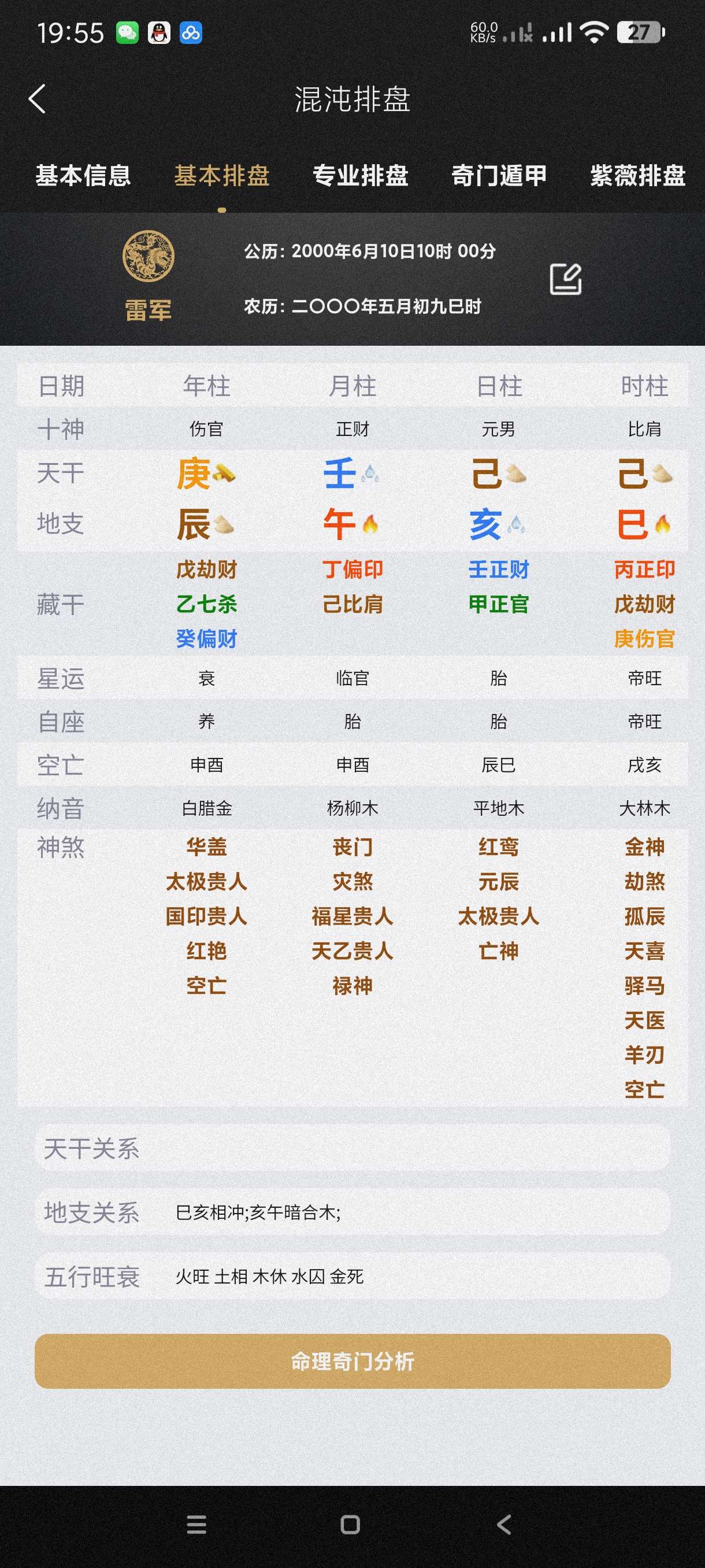The width and height of the screenshot is (705, 1568).
Task: Tap the system home button
Action: (350, 1524)
